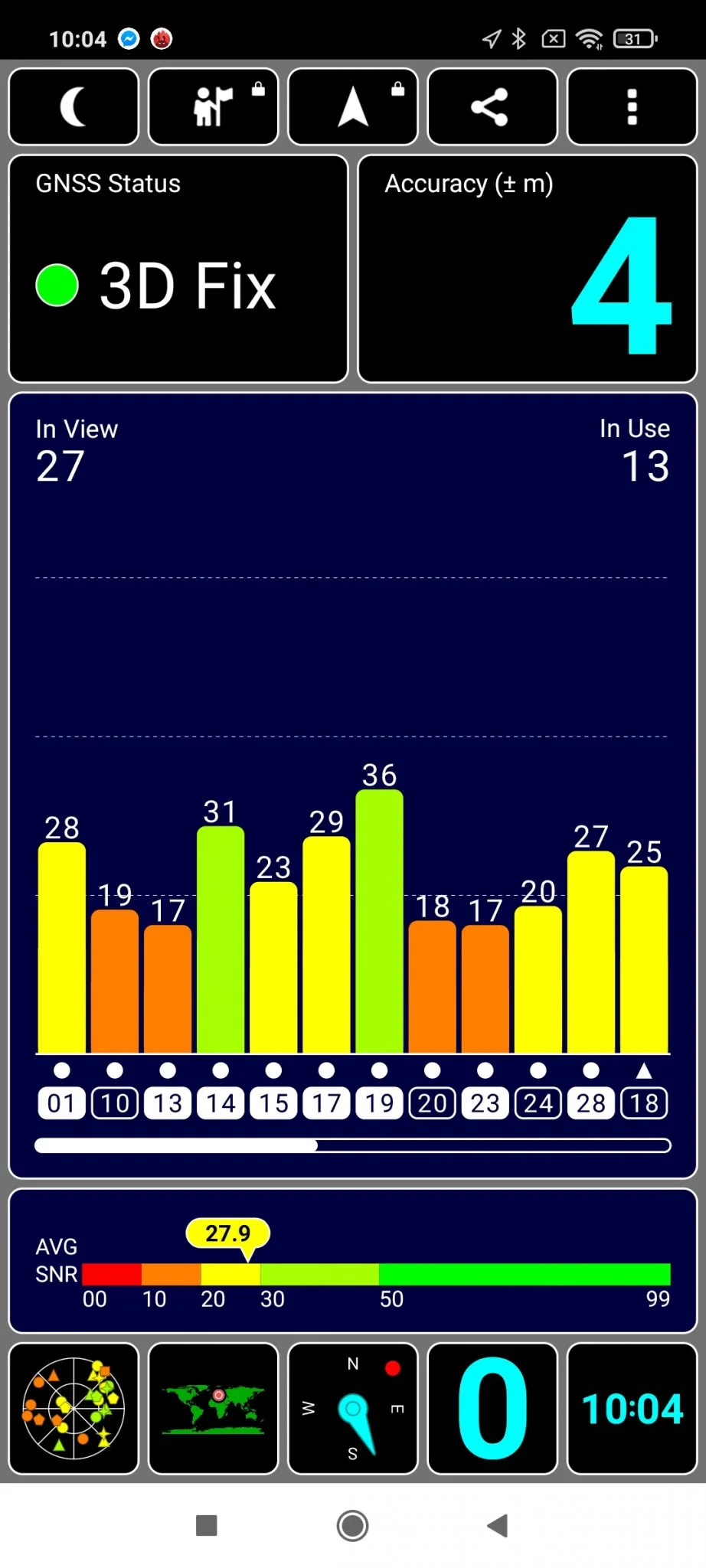Open the compass view
706x1568 pixels.
tap(353, 1408)
